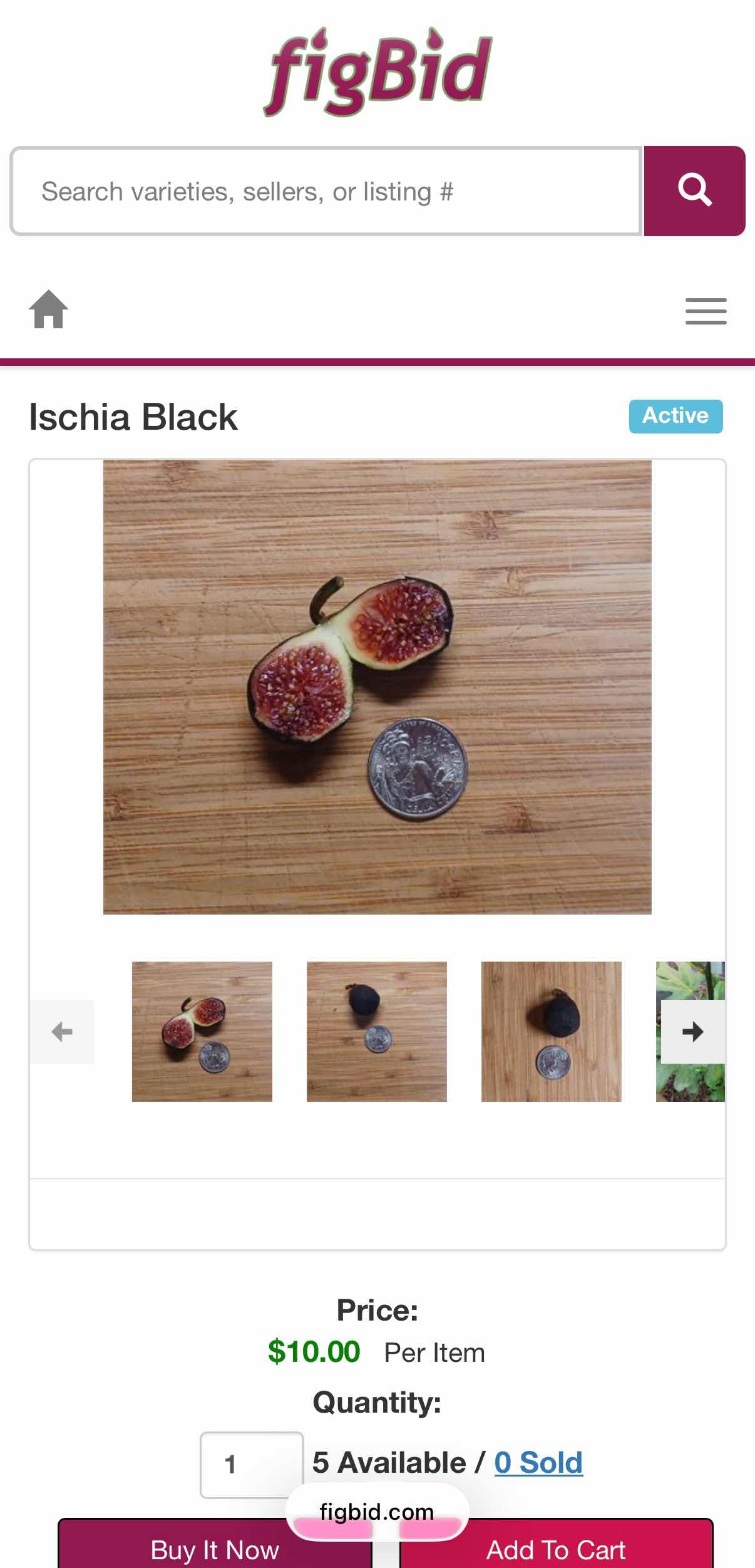Screen dimensions: 755x1568
Task: Submit search with the magnifier button
Action: click(x=694, y=191)
